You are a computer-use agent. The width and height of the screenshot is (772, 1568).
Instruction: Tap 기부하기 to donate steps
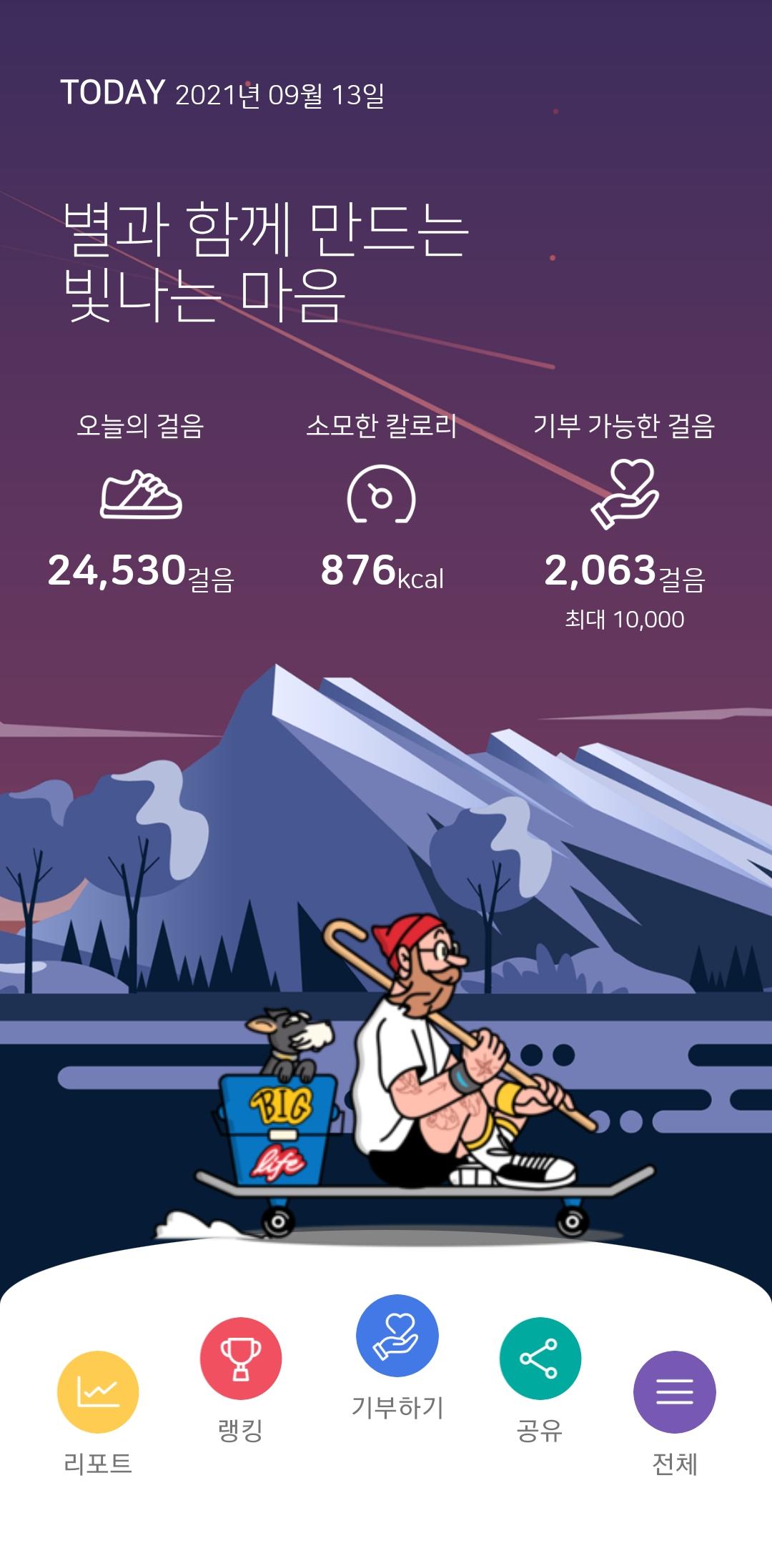(397, 1336)
